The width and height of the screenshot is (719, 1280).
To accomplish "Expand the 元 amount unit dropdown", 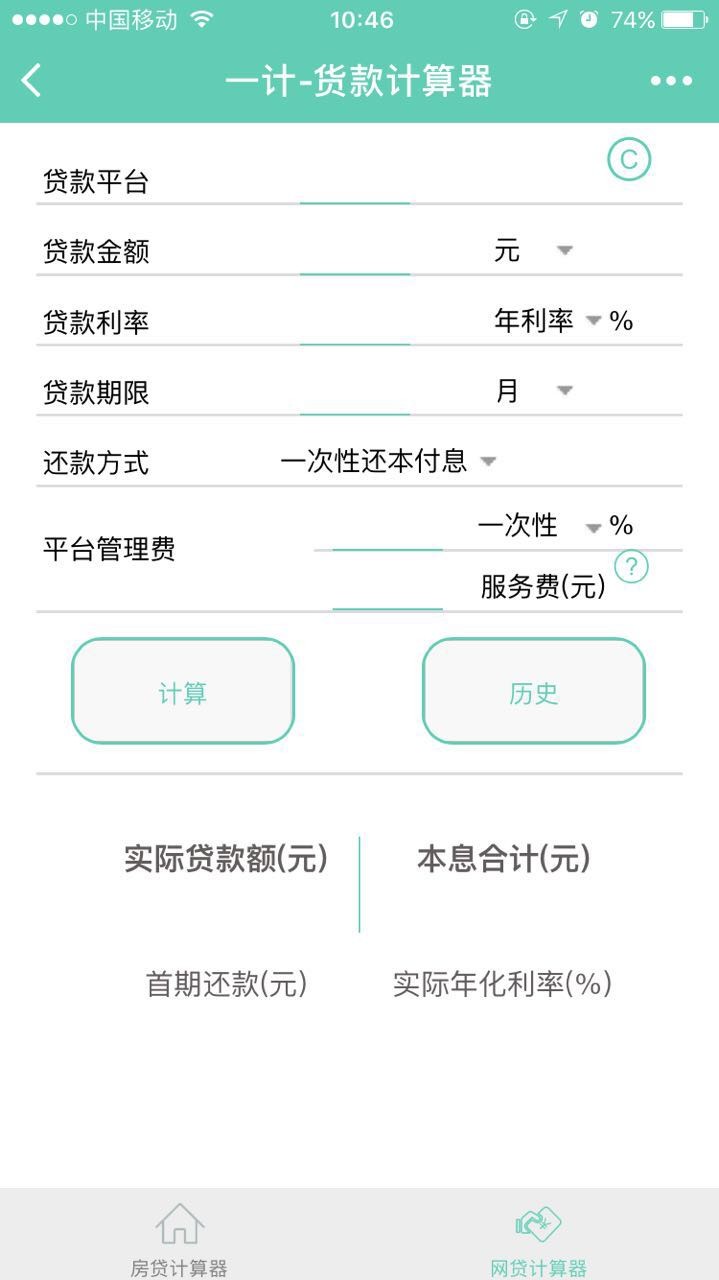I will [x=534, y=251].
